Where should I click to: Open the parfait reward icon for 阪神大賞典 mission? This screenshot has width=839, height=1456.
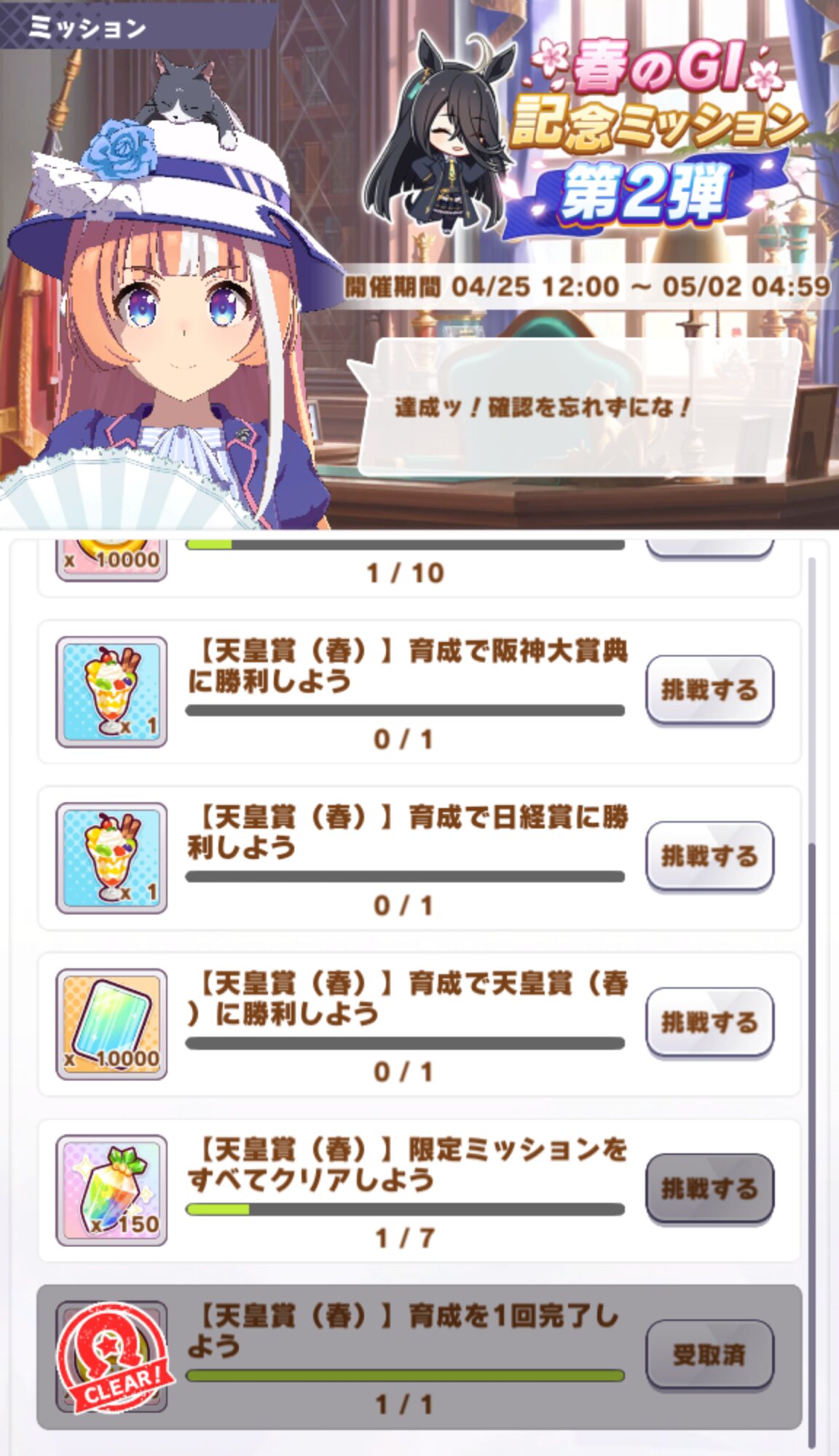111,692
